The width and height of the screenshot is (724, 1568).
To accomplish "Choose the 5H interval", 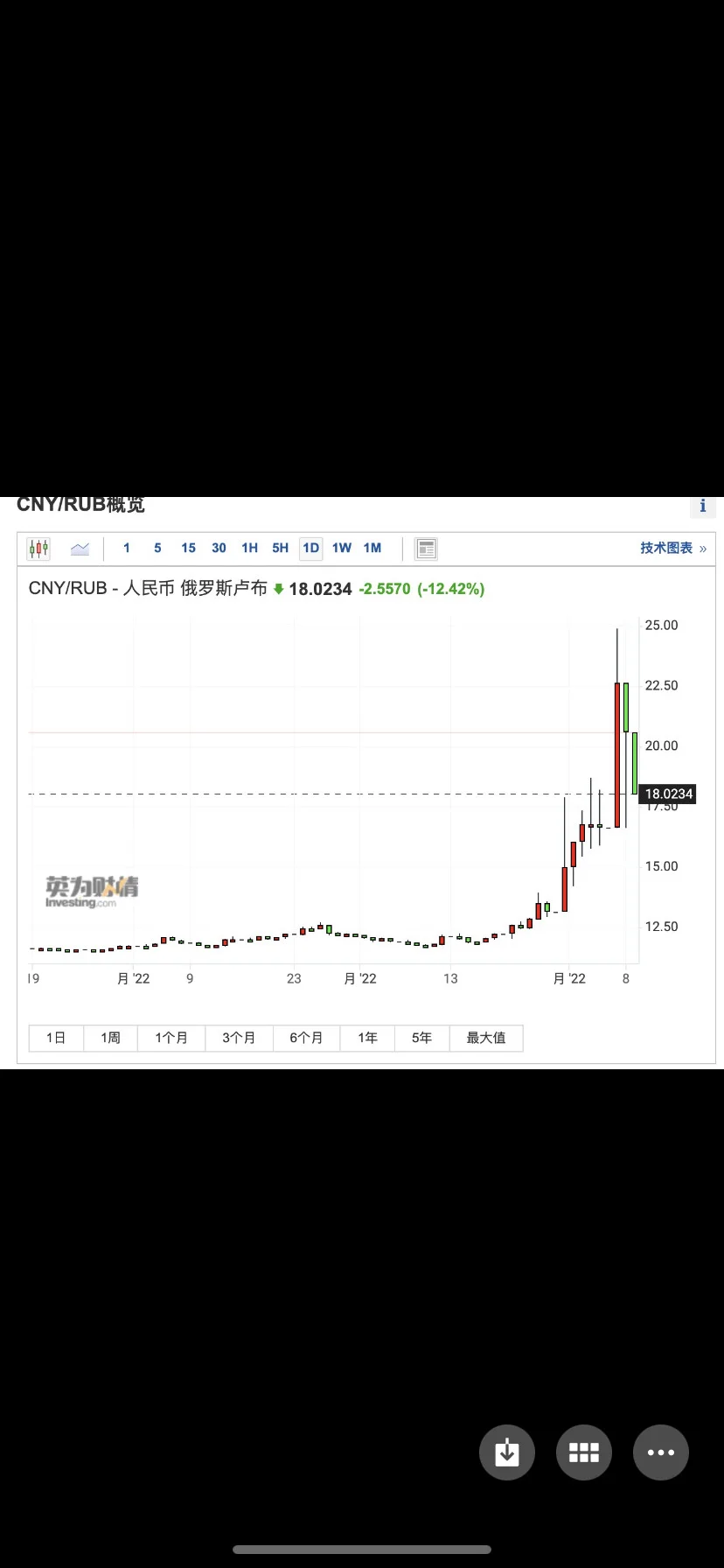I will pos(280,548).
